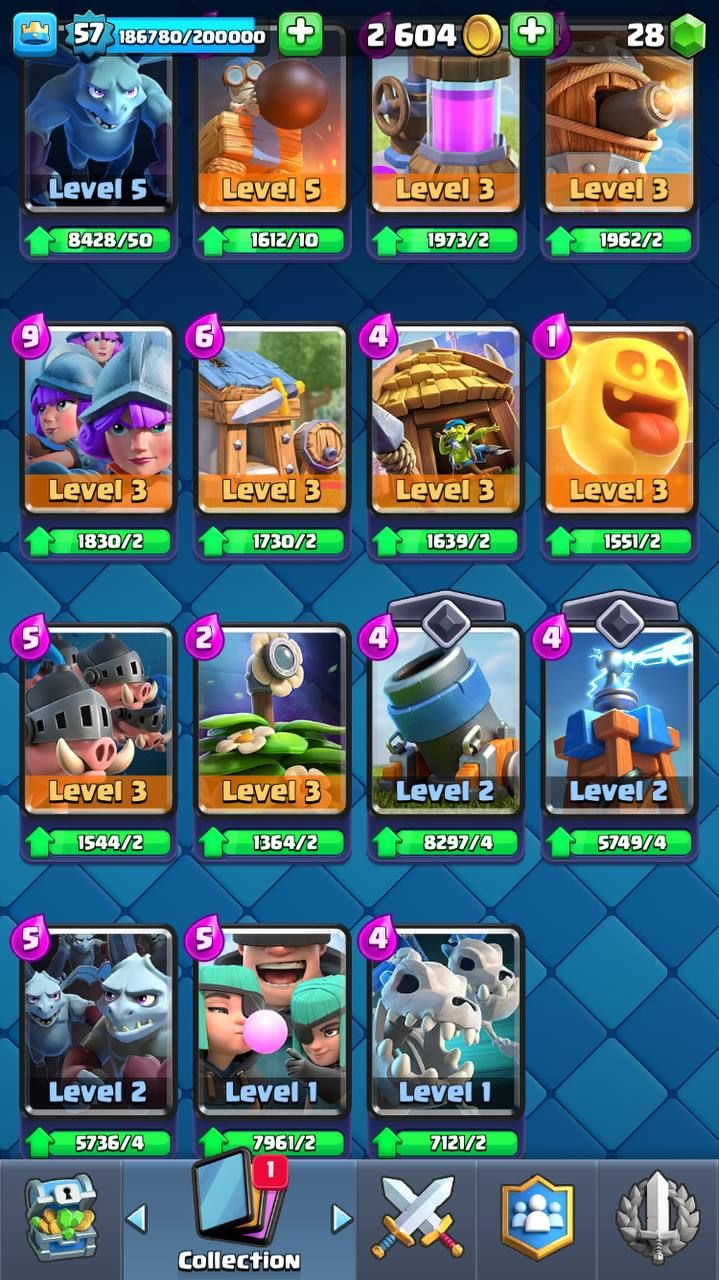Image resolution: width=719 pixels, height=1280 pixels.
Task: Tap the plus button beside experience bar
Action: [300, 34]
